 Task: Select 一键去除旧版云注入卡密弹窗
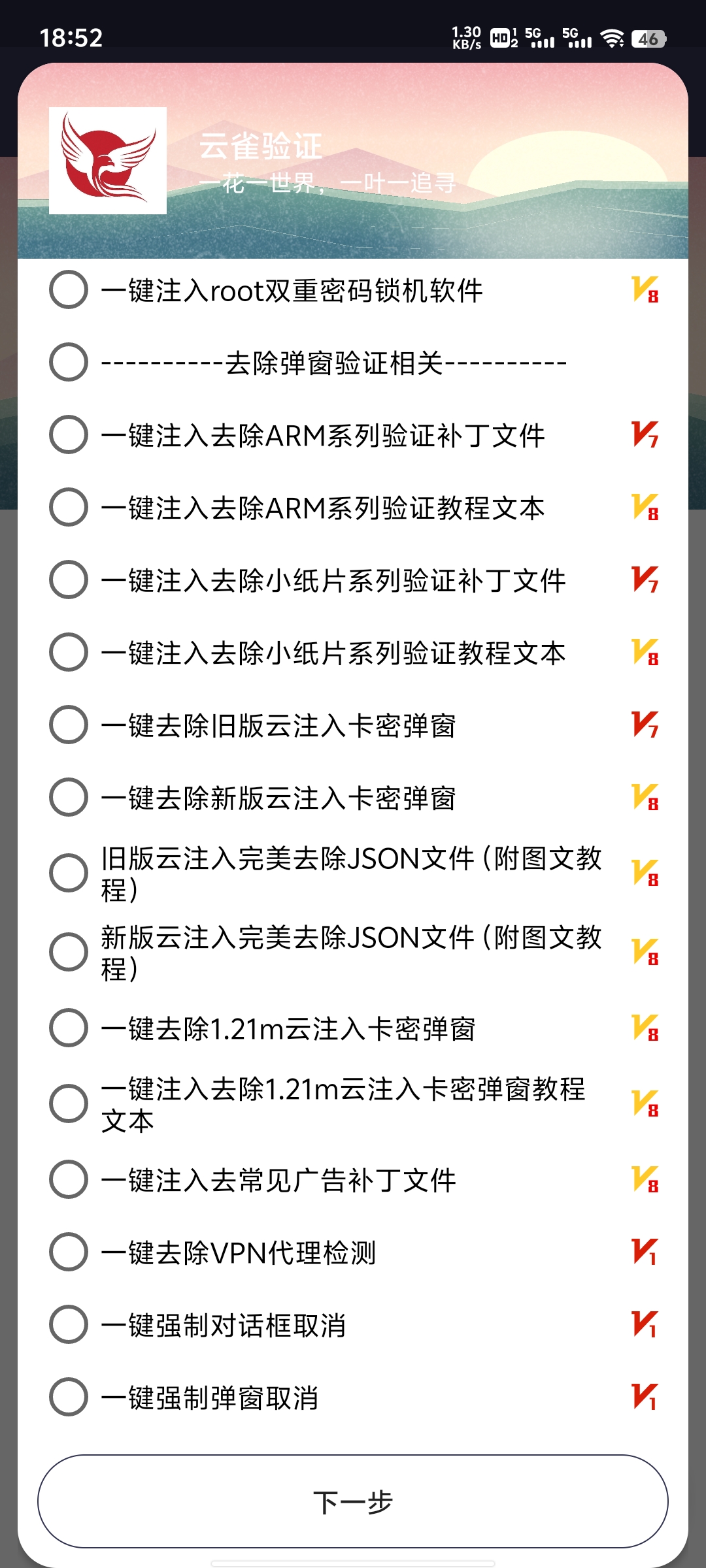click(x=69, y=725)
